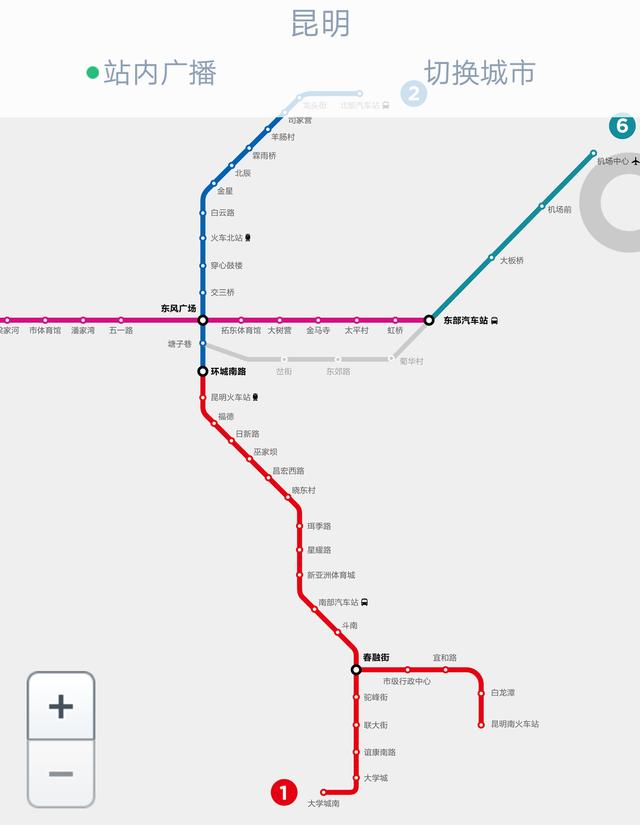This screenshot has width=640, height=825.
Task: Pick 昆明火车站 on the red line
Action: (x=202, y=397)
